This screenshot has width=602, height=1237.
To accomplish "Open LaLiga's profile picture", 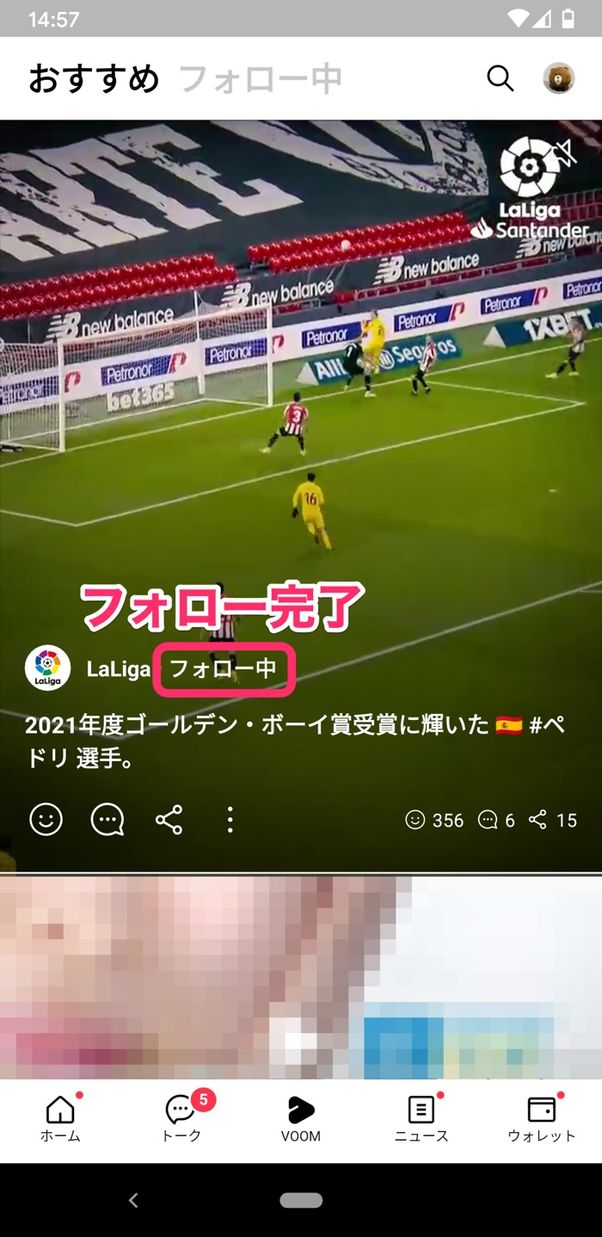I will click(47, 669).
